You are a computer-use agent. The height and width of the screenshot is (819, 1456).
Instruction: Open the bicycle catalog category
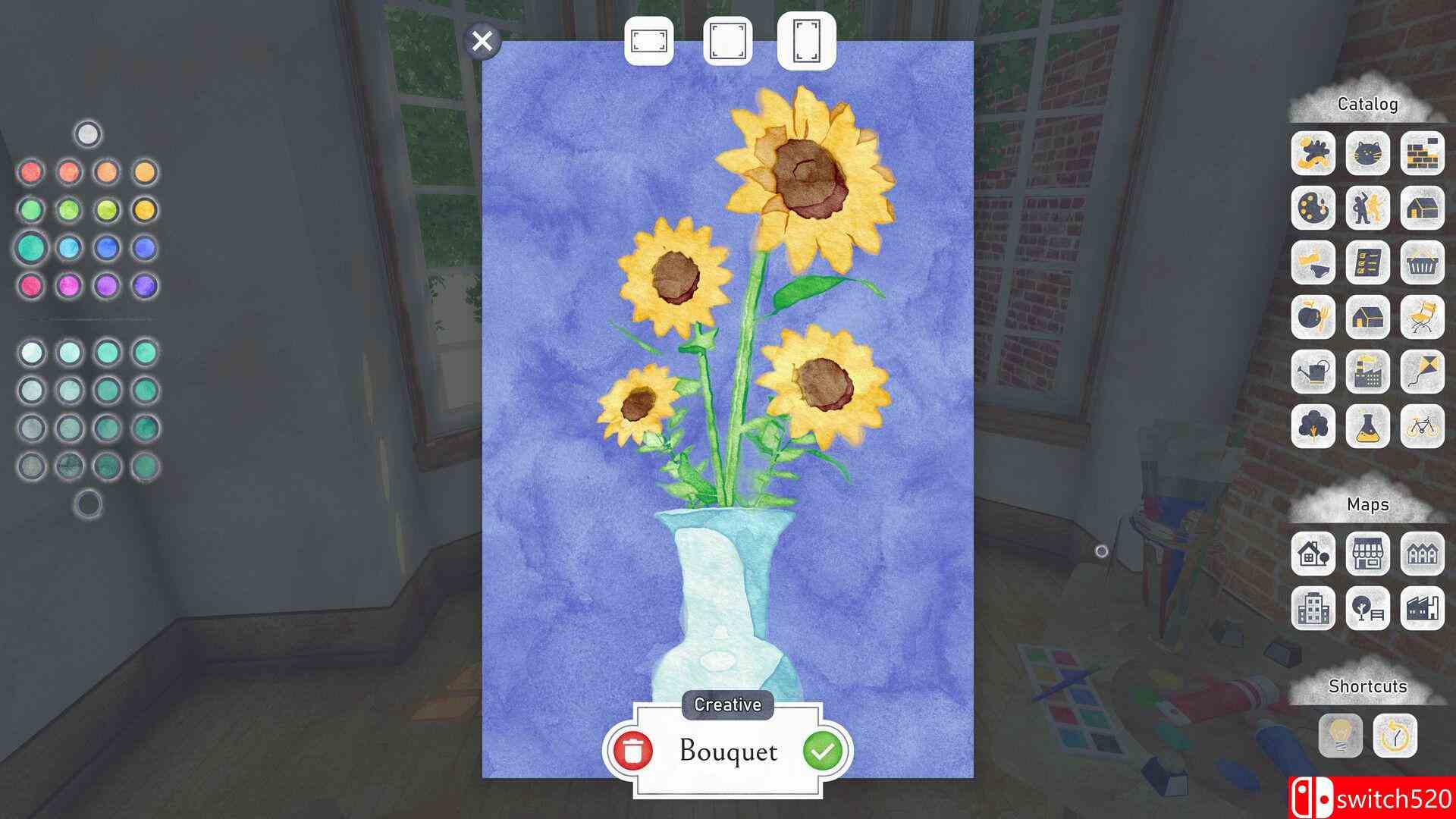point(1422,425)
